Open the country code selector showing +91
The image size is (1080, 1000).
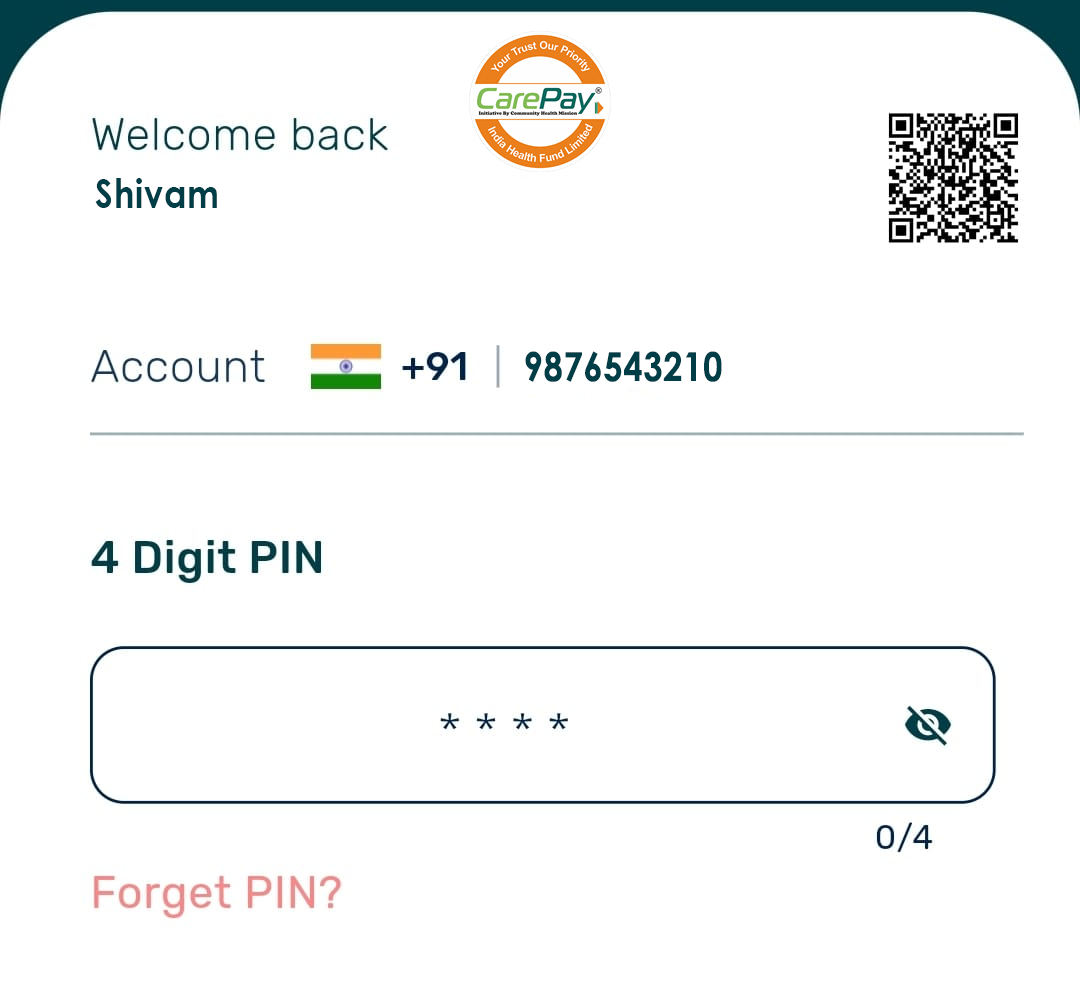click(x=390, y=367)
